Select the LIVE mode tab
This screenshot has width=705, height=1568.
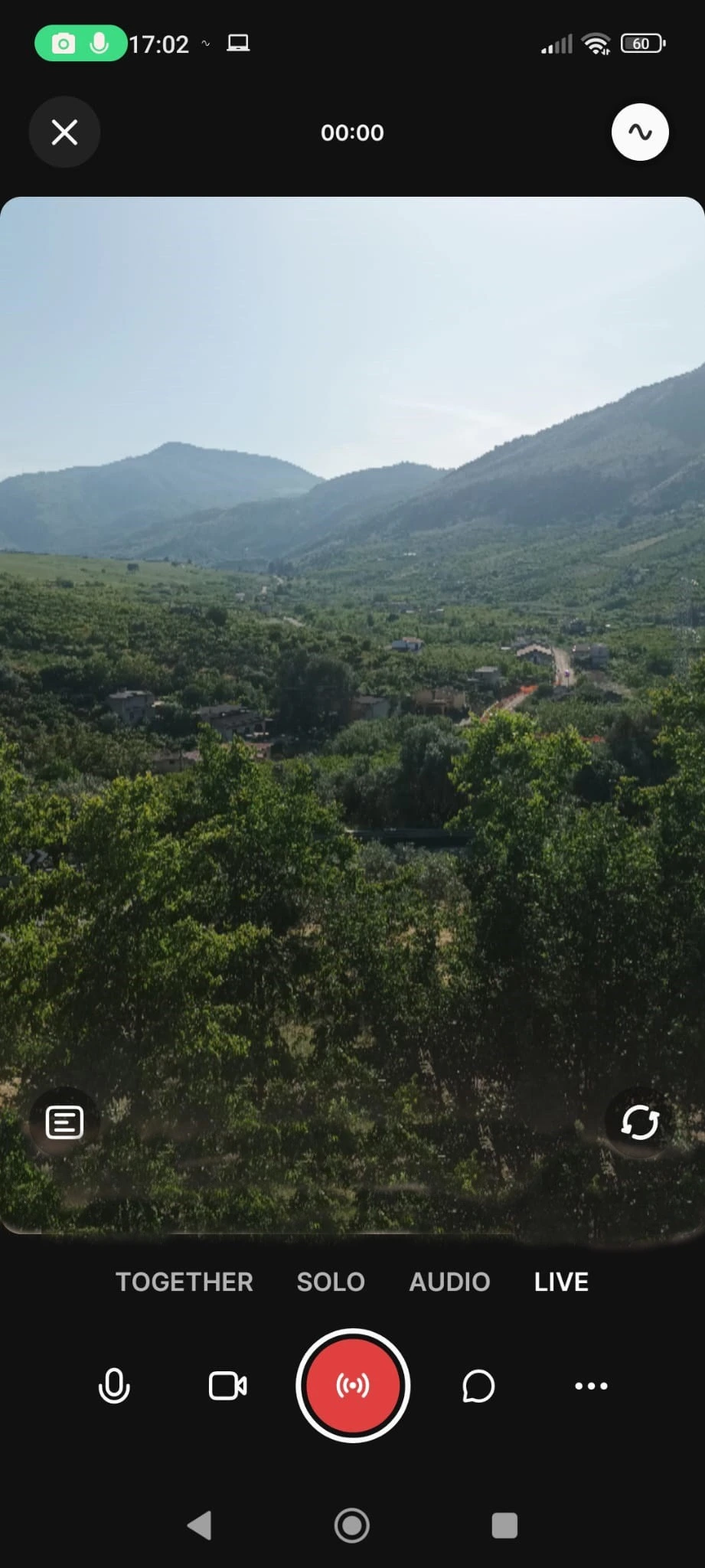pyautogui.click(x=561, y=1282)
